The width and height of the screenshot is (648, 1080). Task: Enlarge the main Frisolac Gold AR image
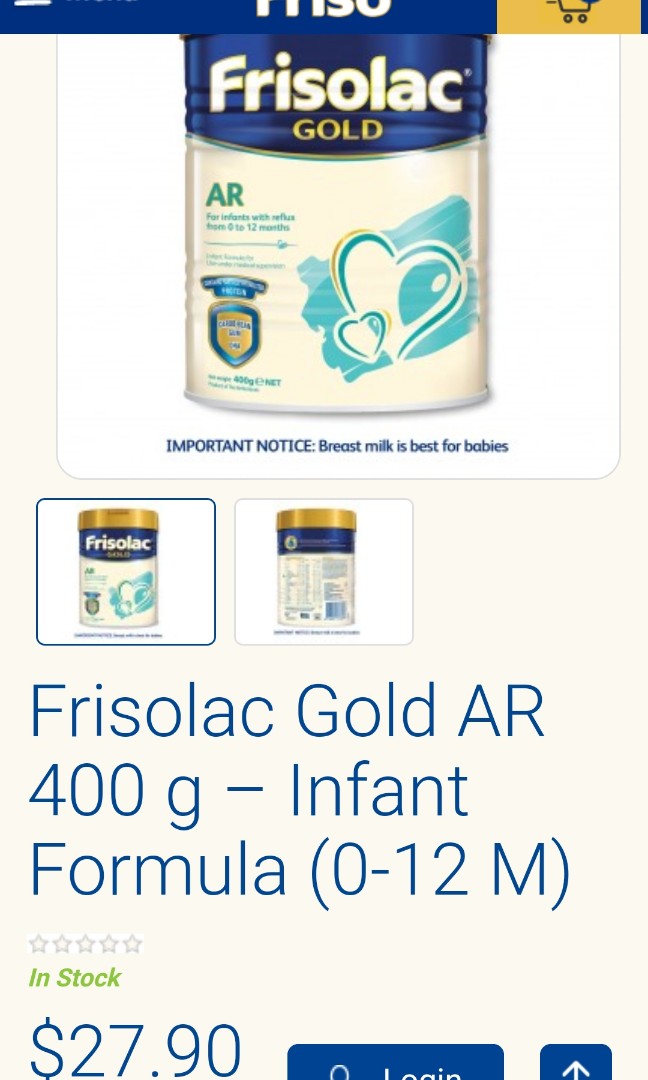point(338,250)
